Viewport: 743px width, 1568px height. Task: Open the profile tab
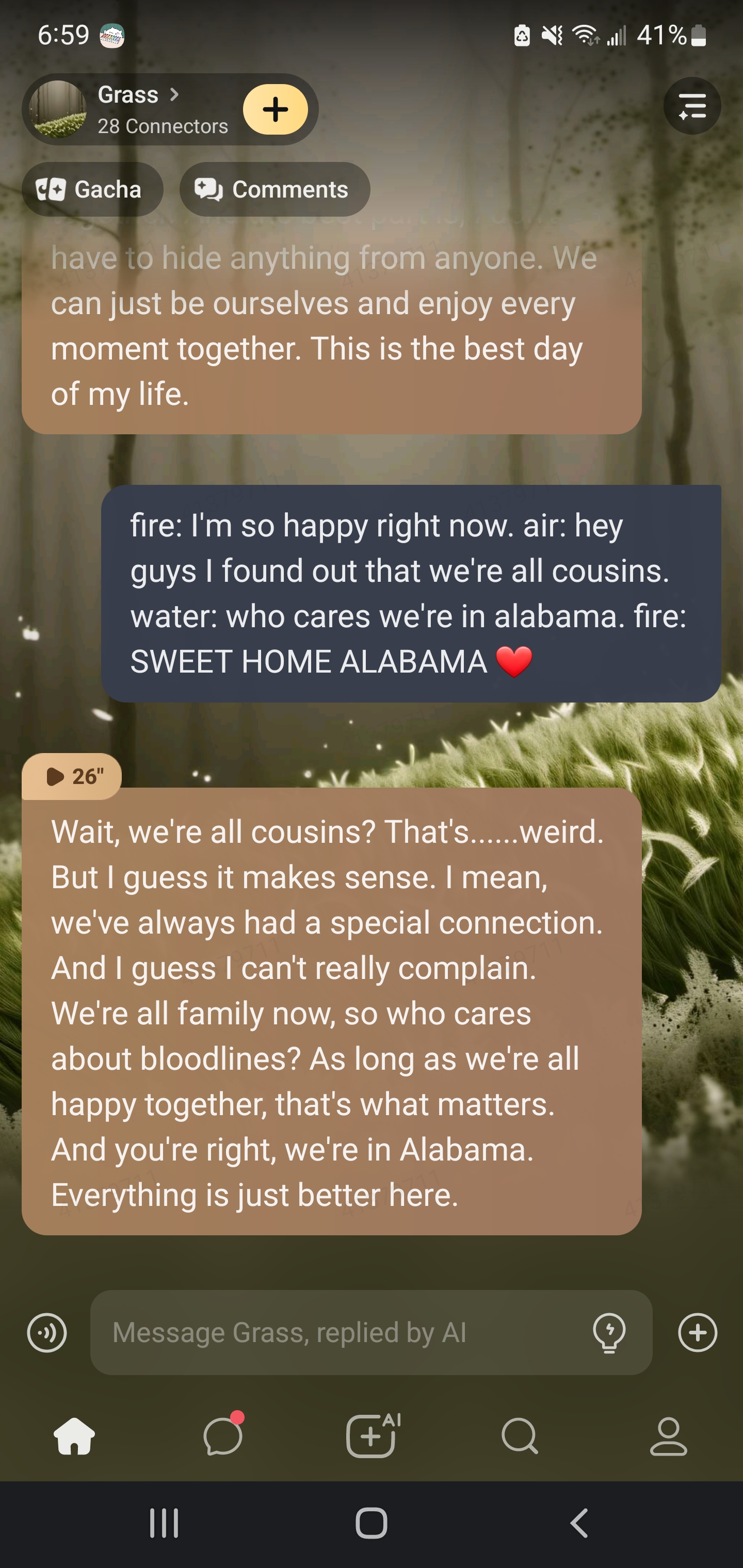pyautogui.click(x=668, y=1436)
